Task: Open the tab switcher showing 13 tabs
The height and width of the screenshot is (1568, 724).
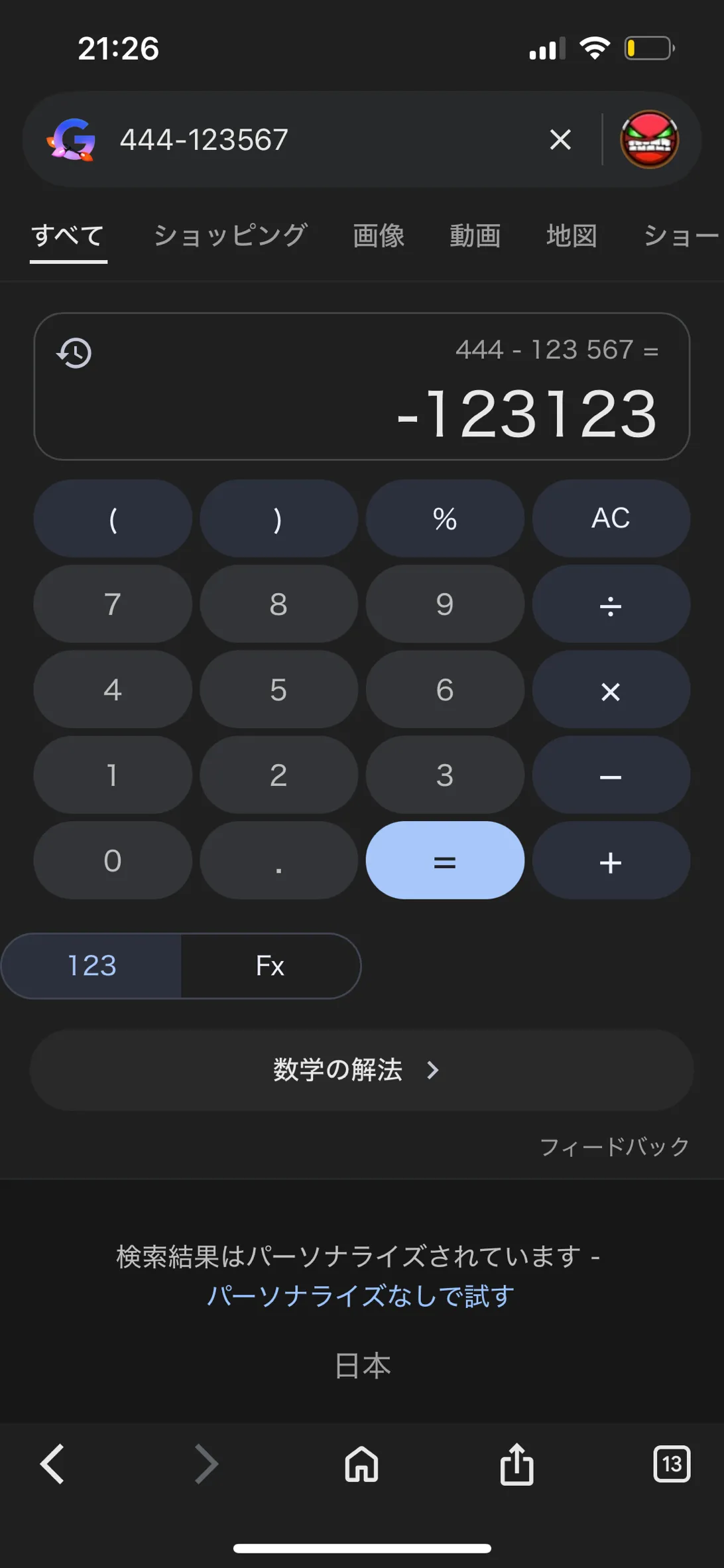Action: [672, 1464]
